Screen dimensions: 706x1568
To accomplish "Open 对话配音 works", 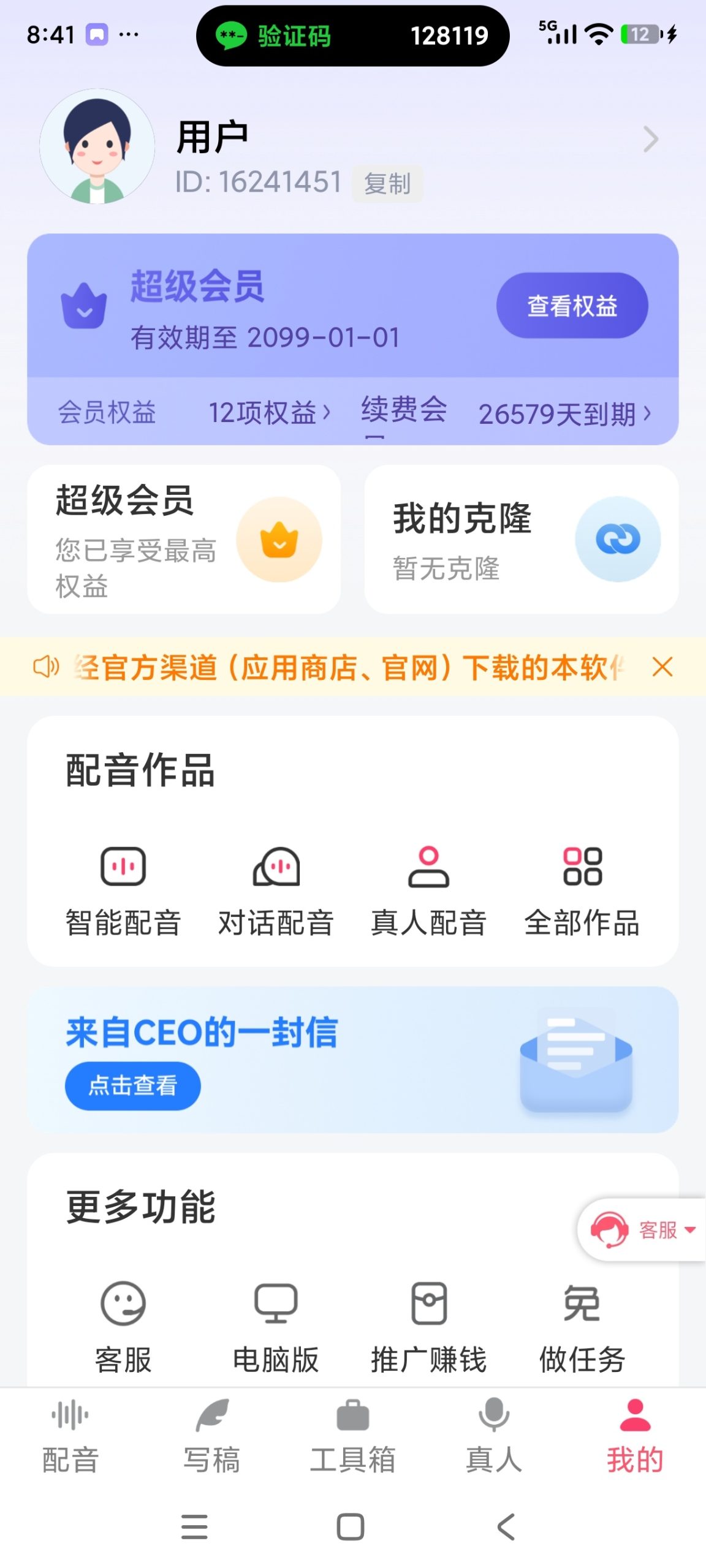I will pos(277,888).
